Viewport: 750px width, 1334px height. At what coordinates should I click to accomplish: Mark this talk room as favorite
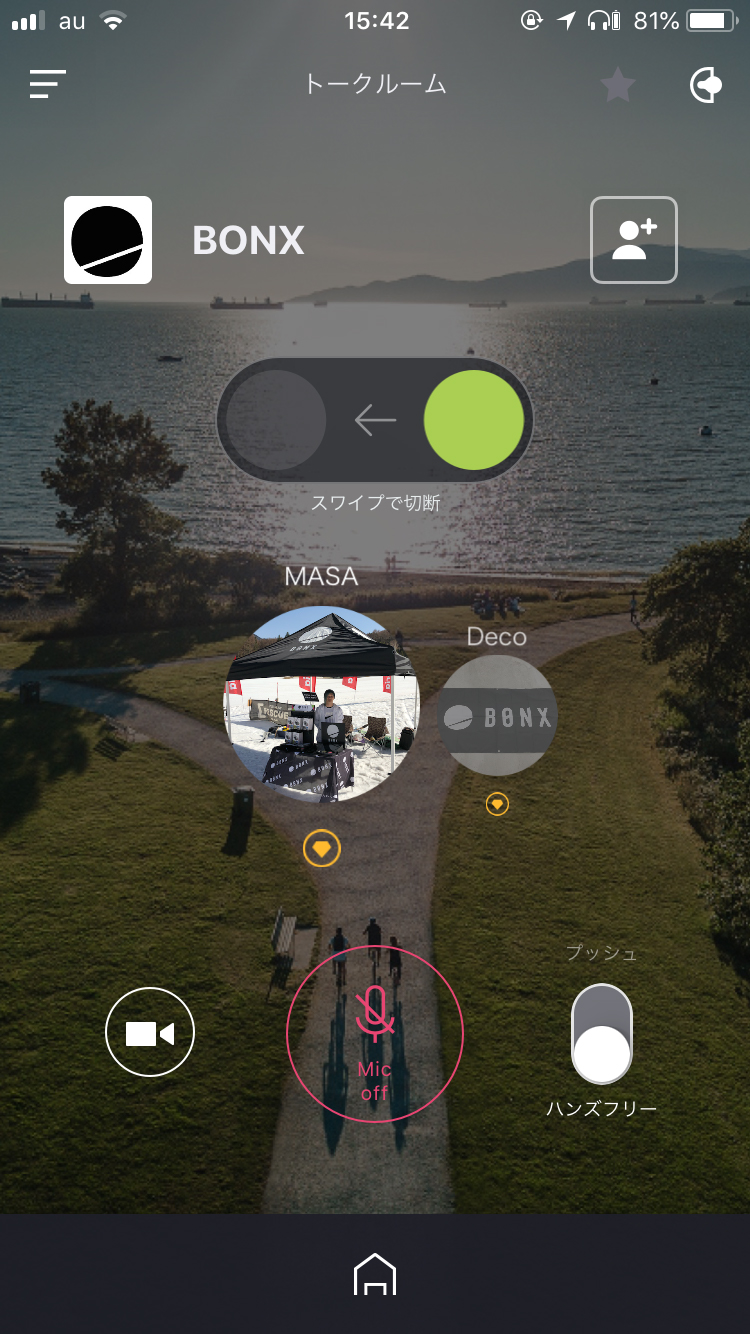[617, 86]
